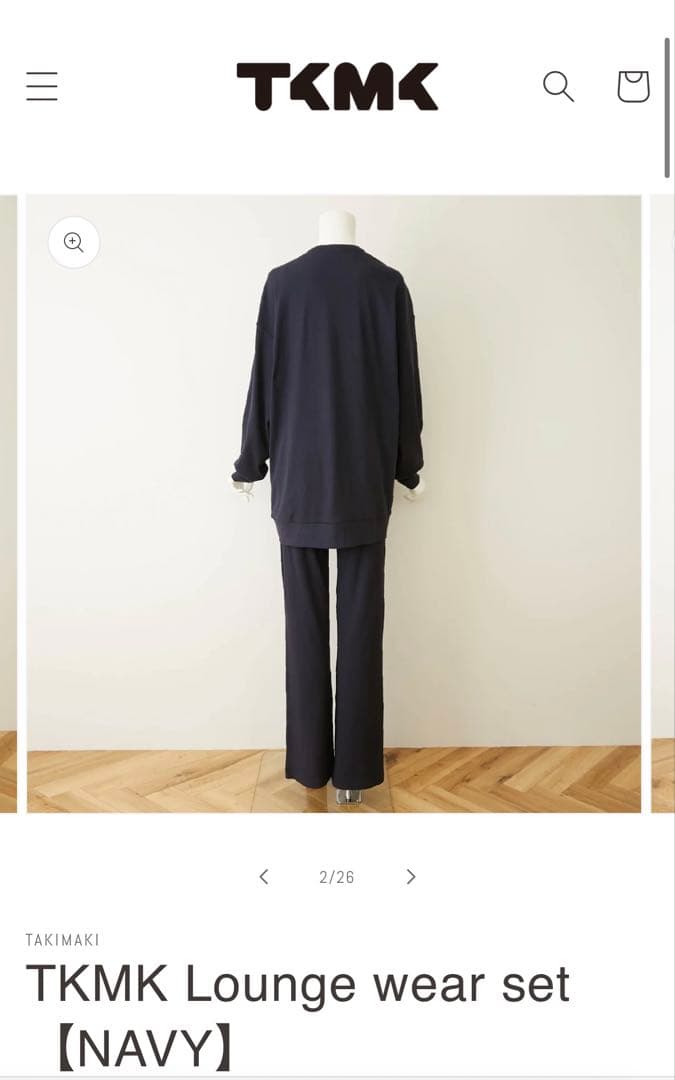Go to the previous product photo
Image resolution: width=675 pixels, height=1080 pixels.
pyautogui.click(x=264, y=877)
